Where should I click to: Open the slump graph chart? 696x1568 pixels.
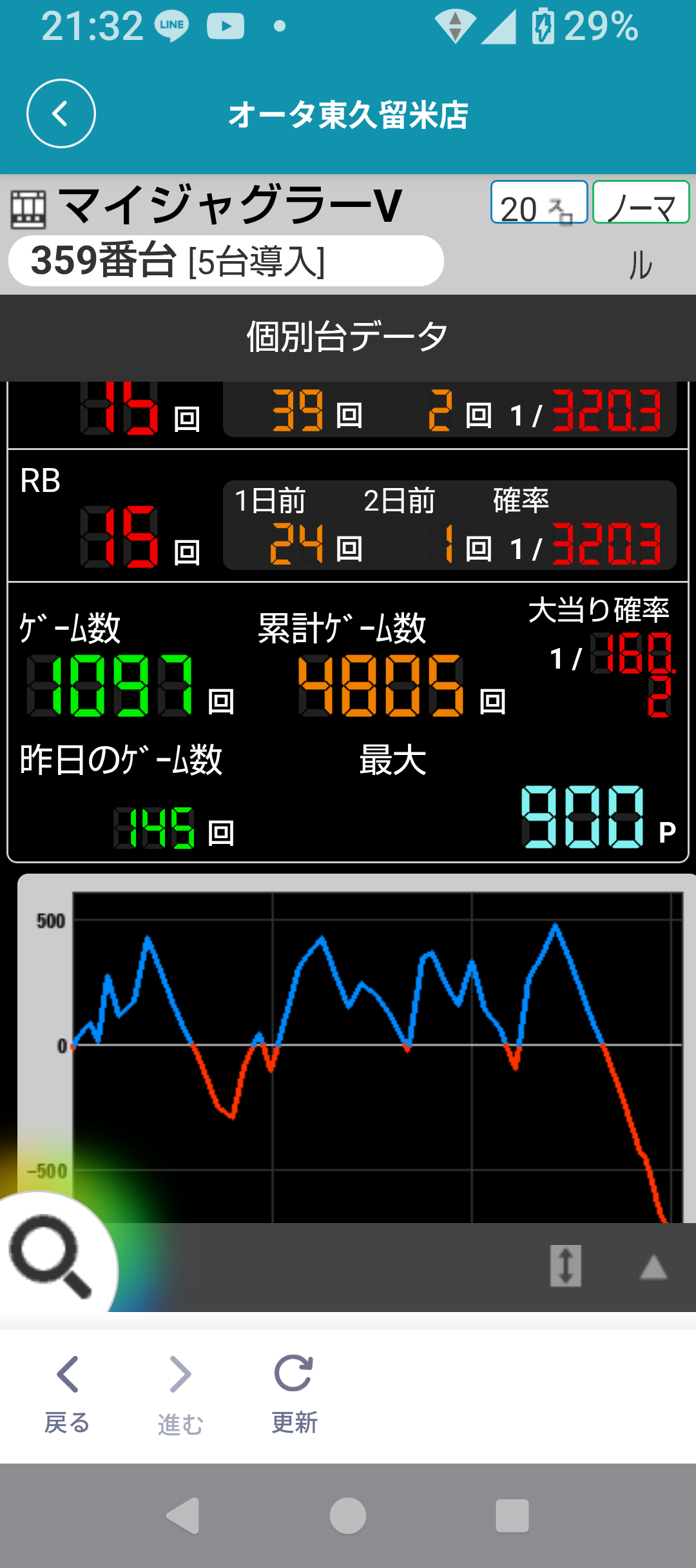377,1056
